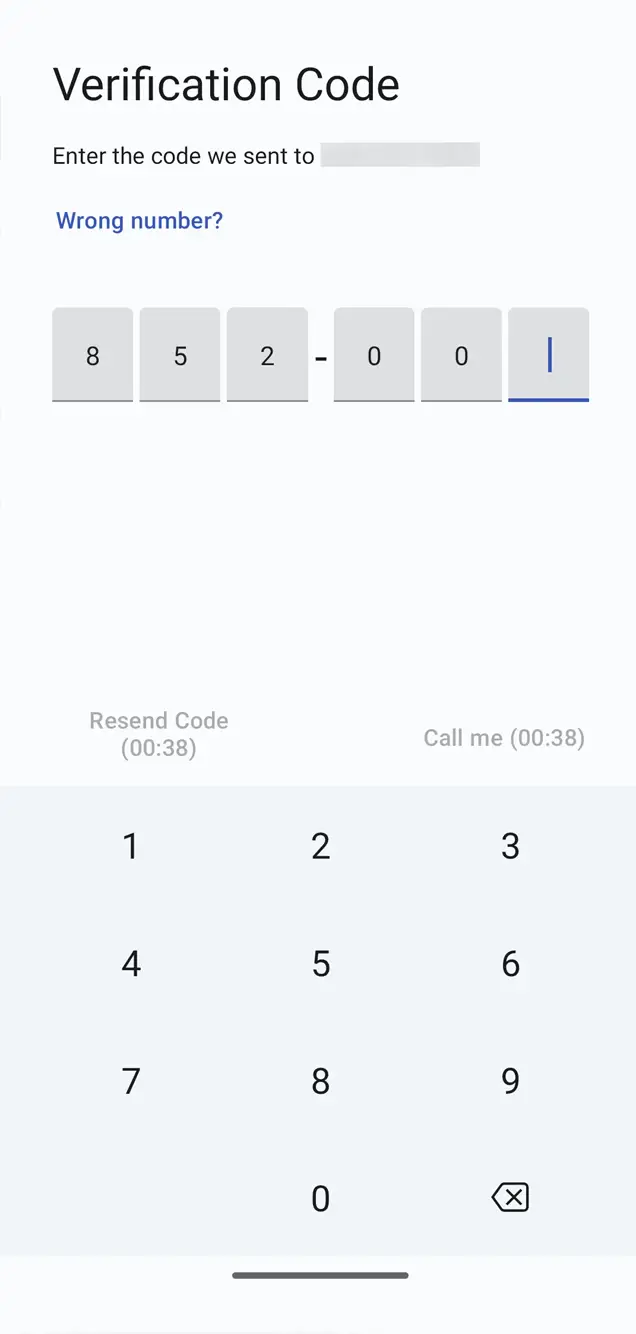Viewport: 636px width, 1334px height.
Task: Request a call via Call me
Action: (504, 738)
